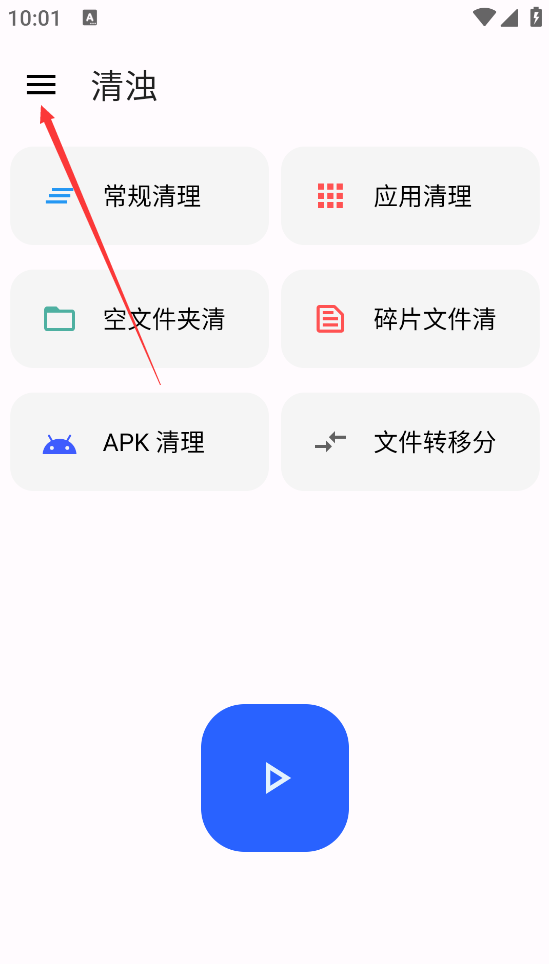Open 常规清理 card
This screenshot has height=964, width=549.
(140, 196)
